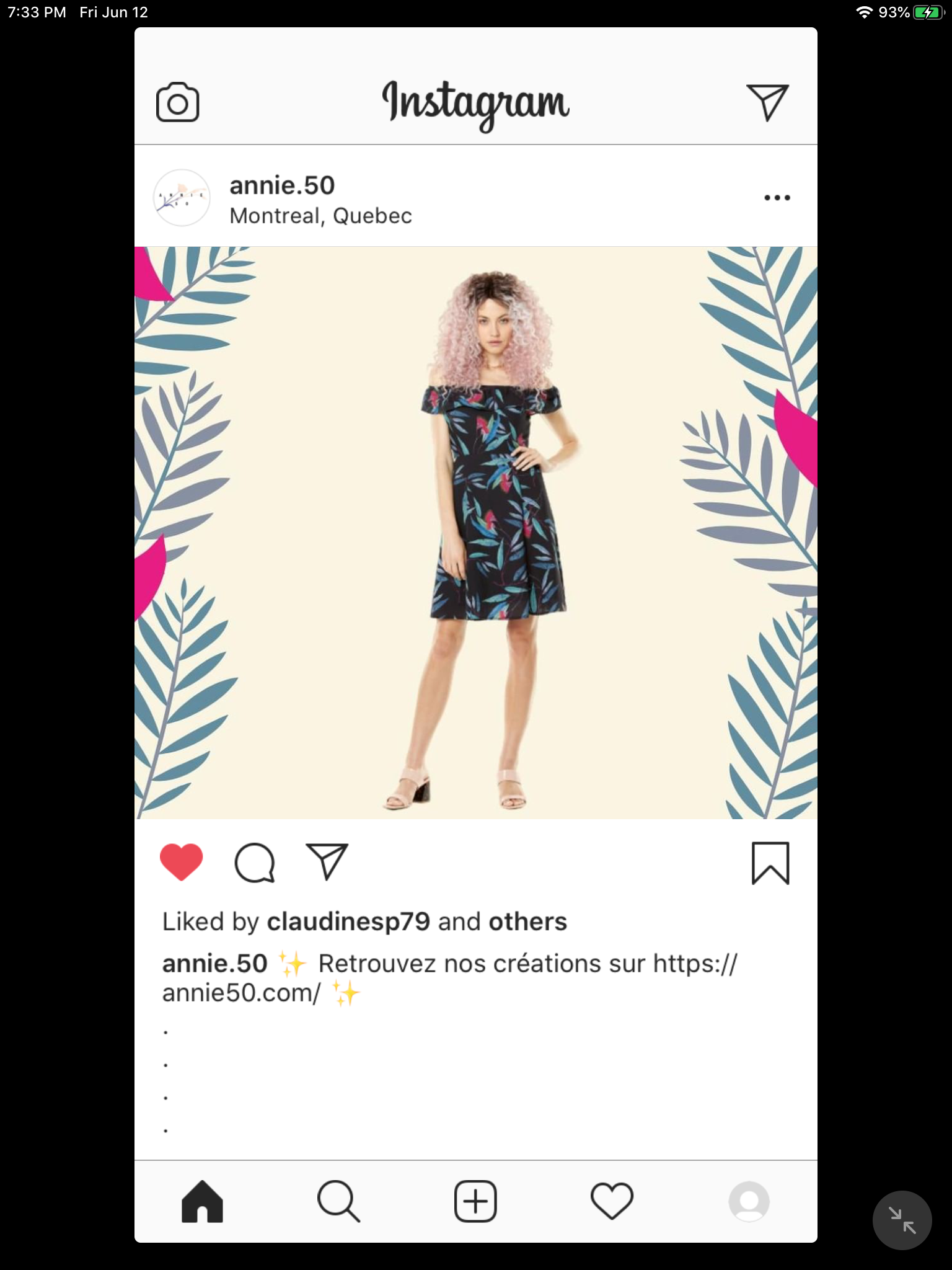Switch to the Profile tab
This screenshot has height=1270, width=952.
[x=749, y=1201]
